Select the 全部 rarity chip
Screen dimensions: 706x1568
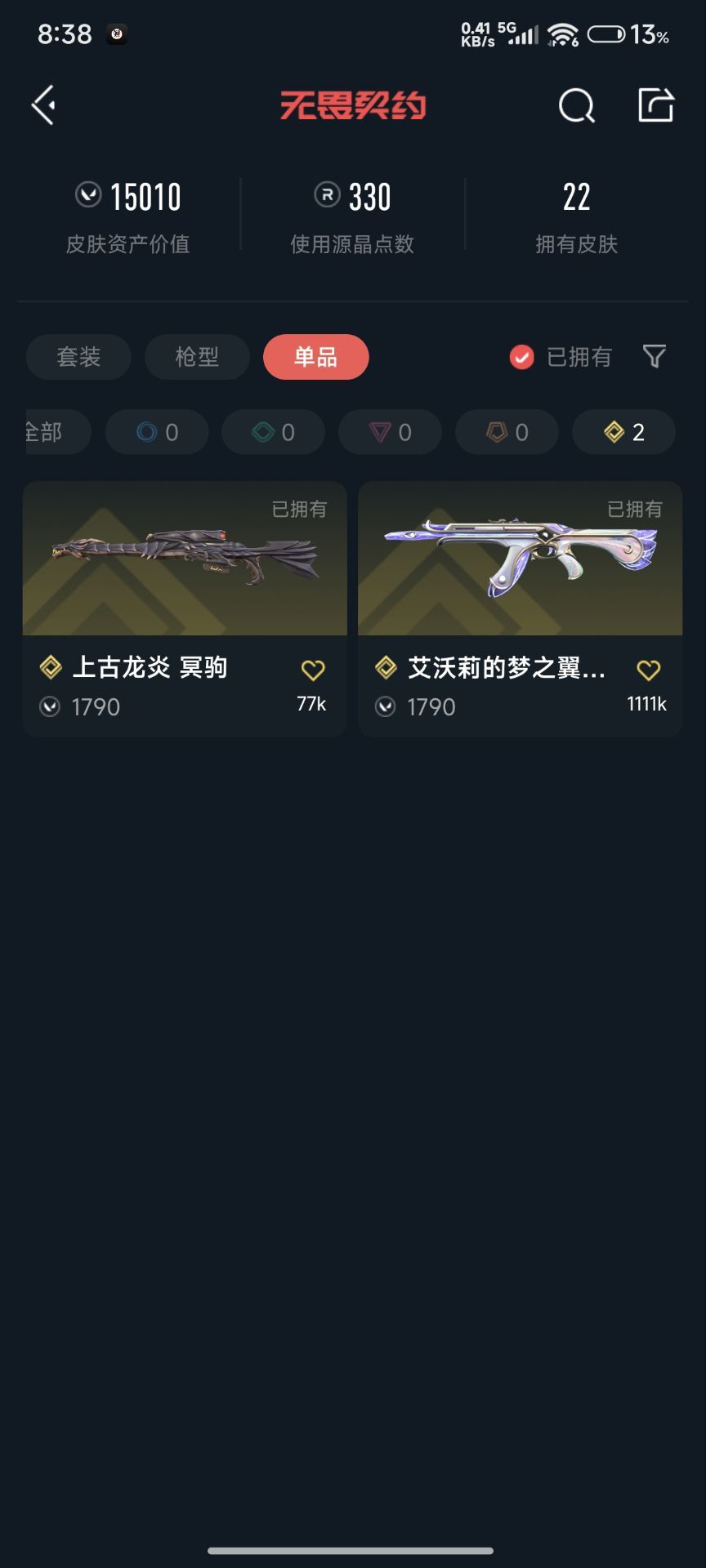(x=57, y=432)
